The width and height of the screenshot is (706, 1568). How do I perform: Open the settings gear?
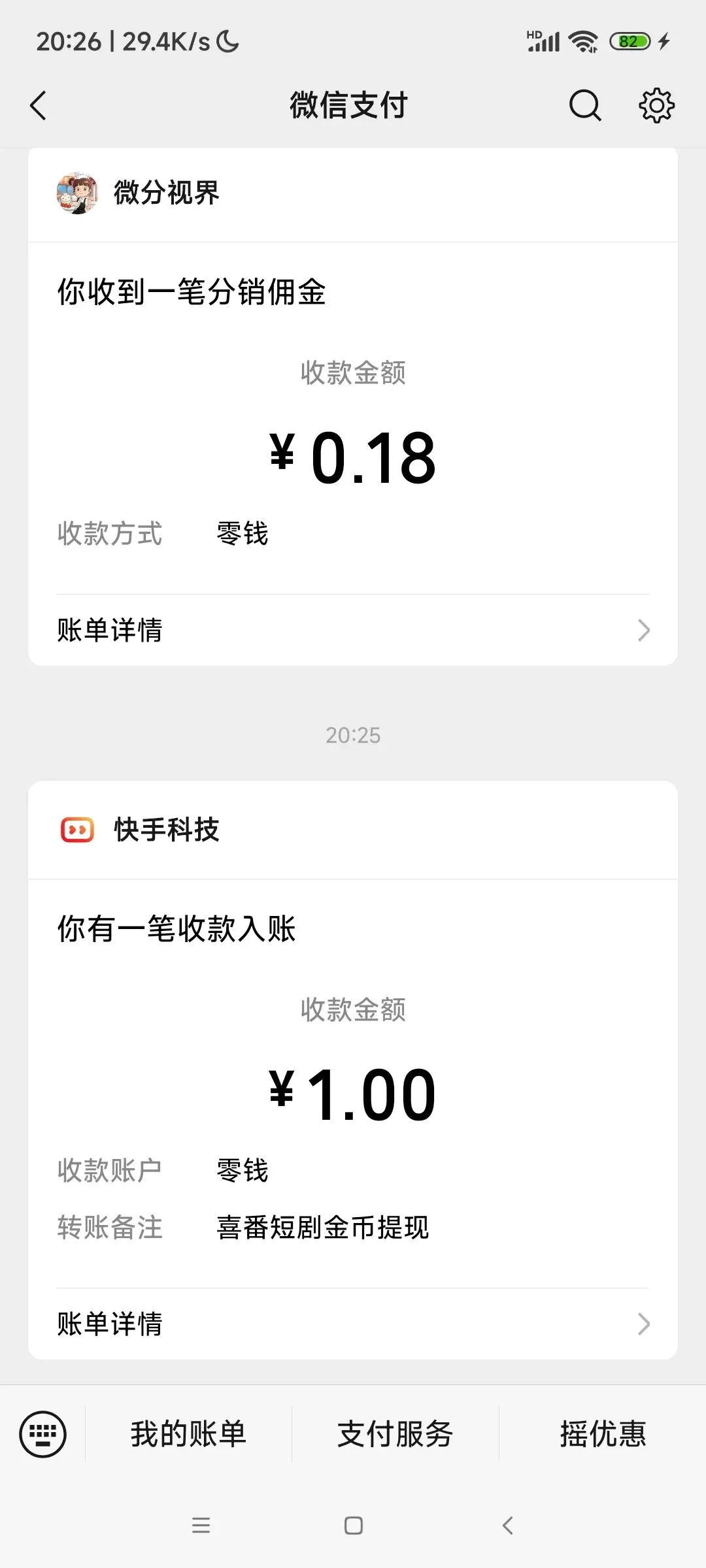(x=656, y=106)
